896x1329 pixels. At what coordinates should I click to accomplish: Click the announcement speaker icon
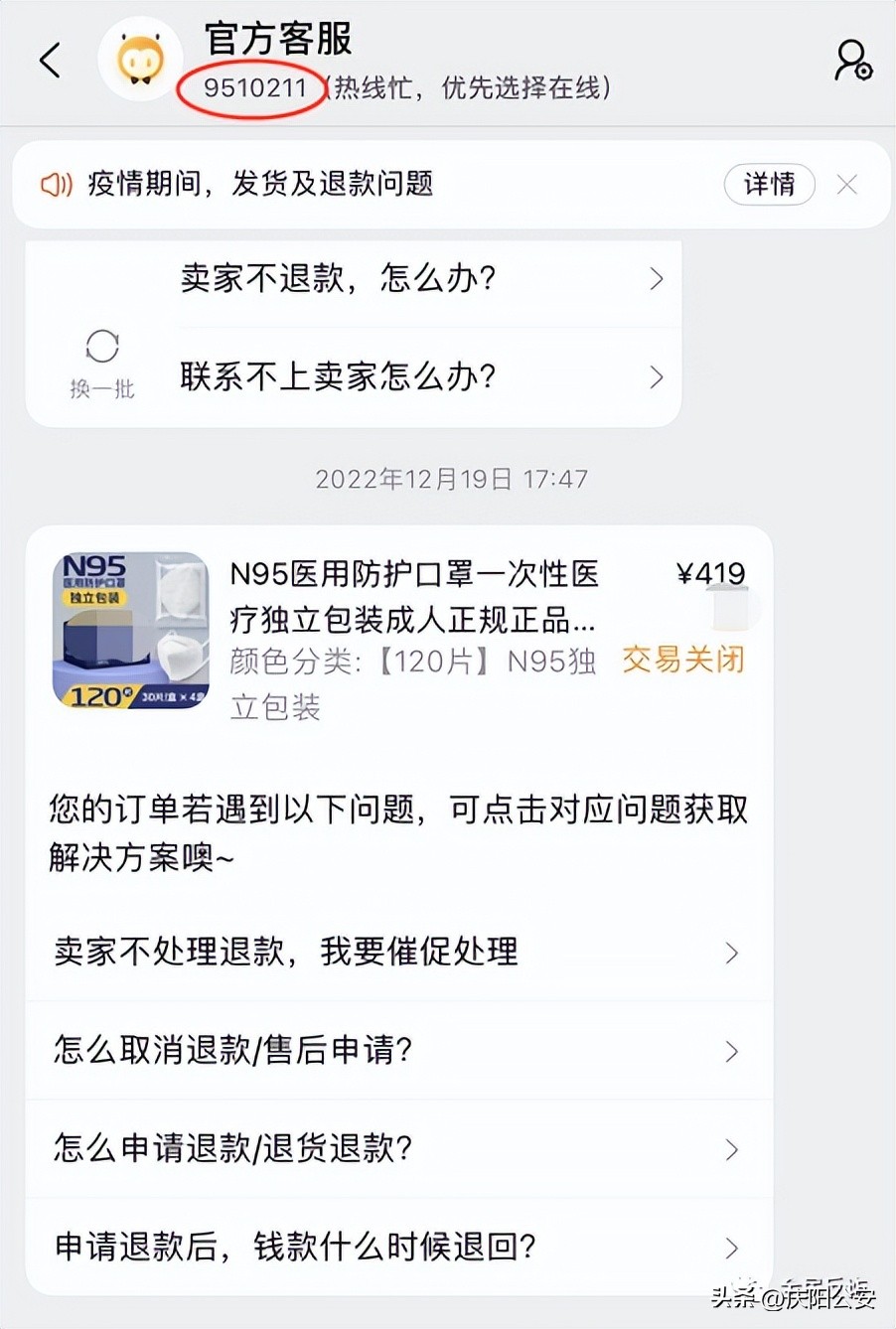click(x=58, y=185)
